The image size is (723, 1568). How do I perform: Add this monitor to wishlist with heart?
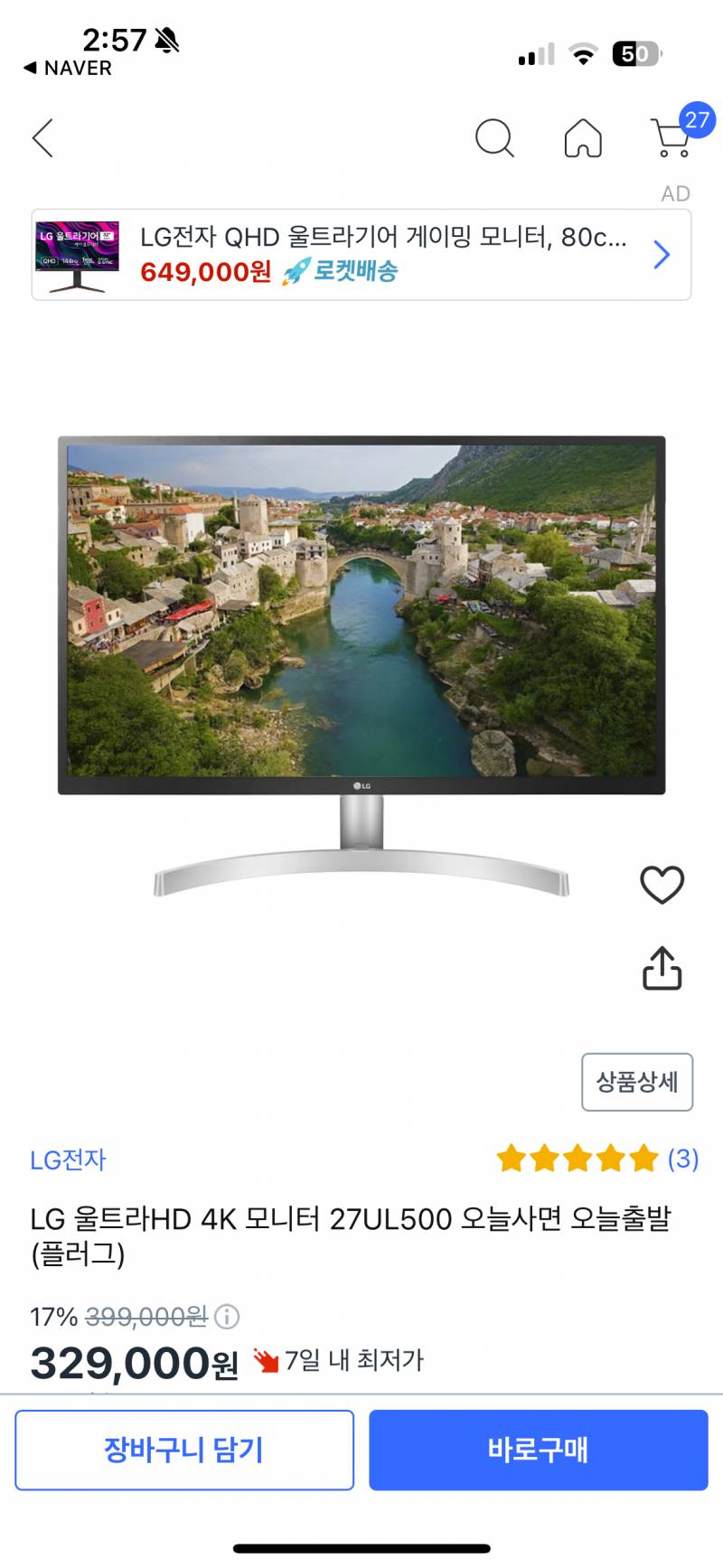point(662,885)
